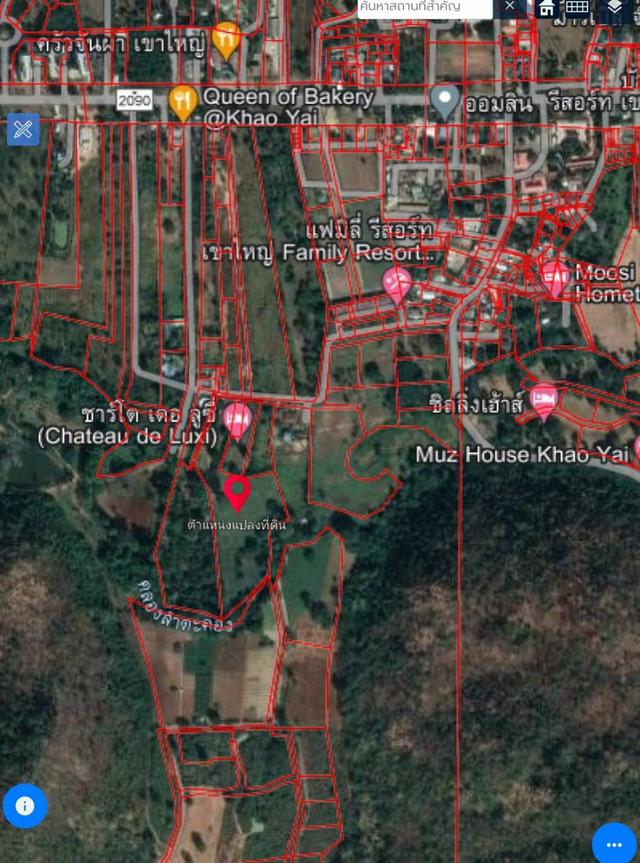Open the Moosi Homestay marker

click(x=556, y=276)
